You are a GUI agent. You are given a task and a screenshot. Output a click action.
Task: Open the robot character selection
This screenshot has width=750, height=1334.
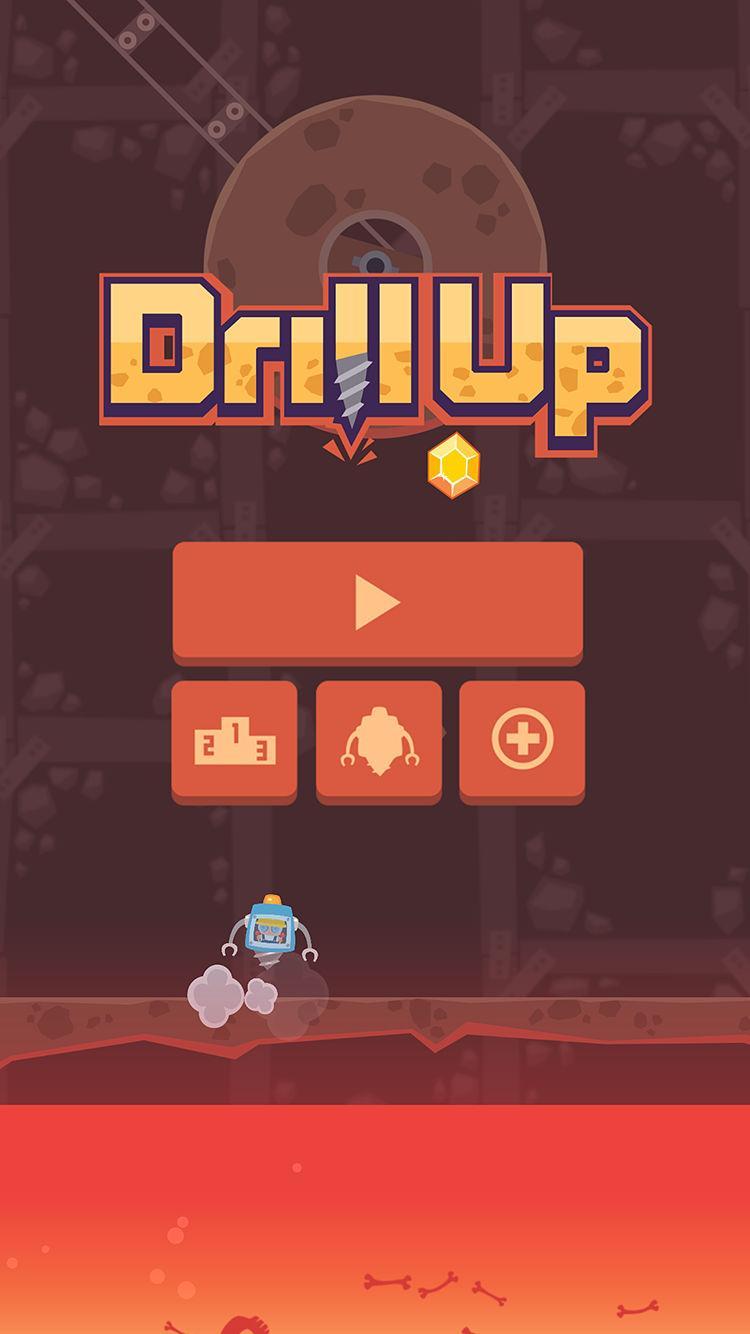[x=378, y=740]
